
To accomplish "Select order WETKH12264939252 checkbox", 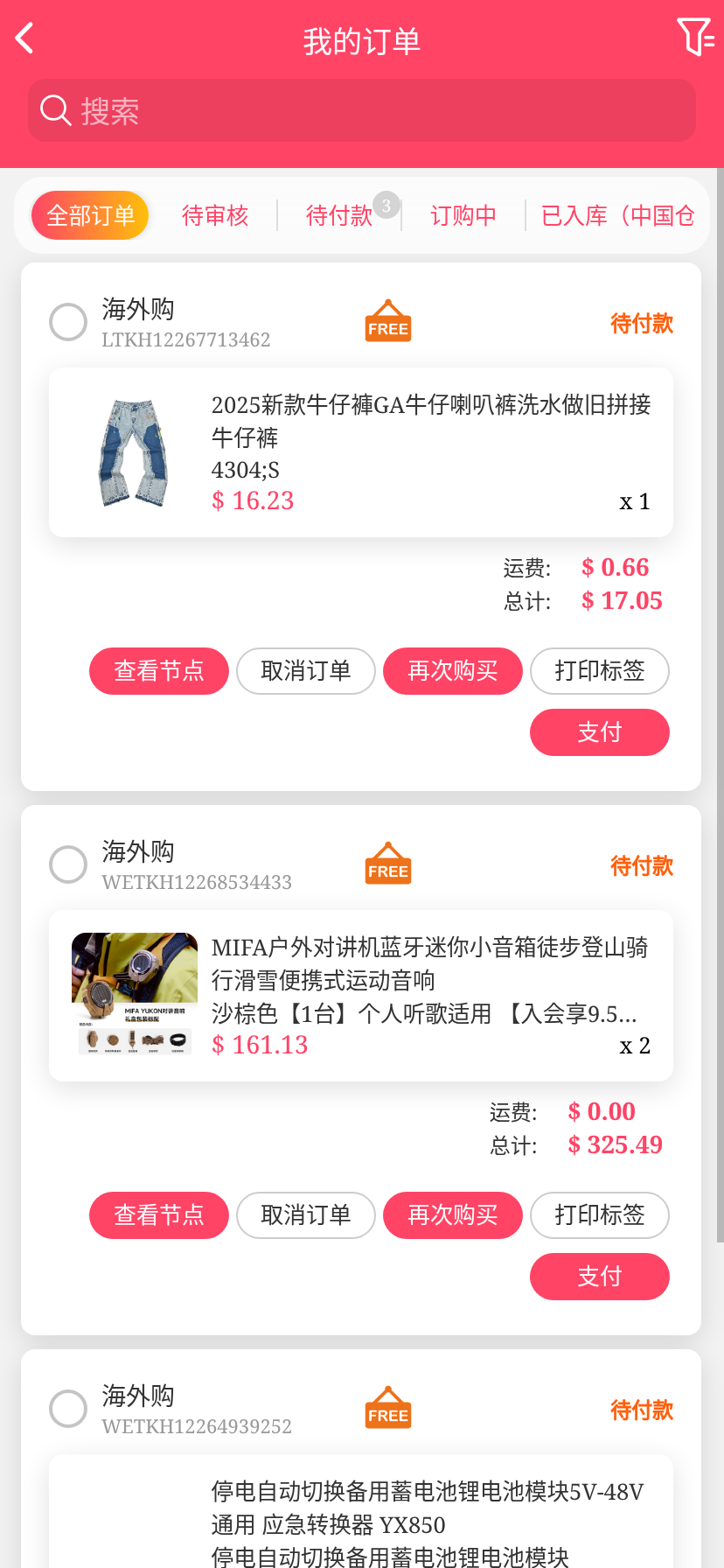I will point(68,1409).
